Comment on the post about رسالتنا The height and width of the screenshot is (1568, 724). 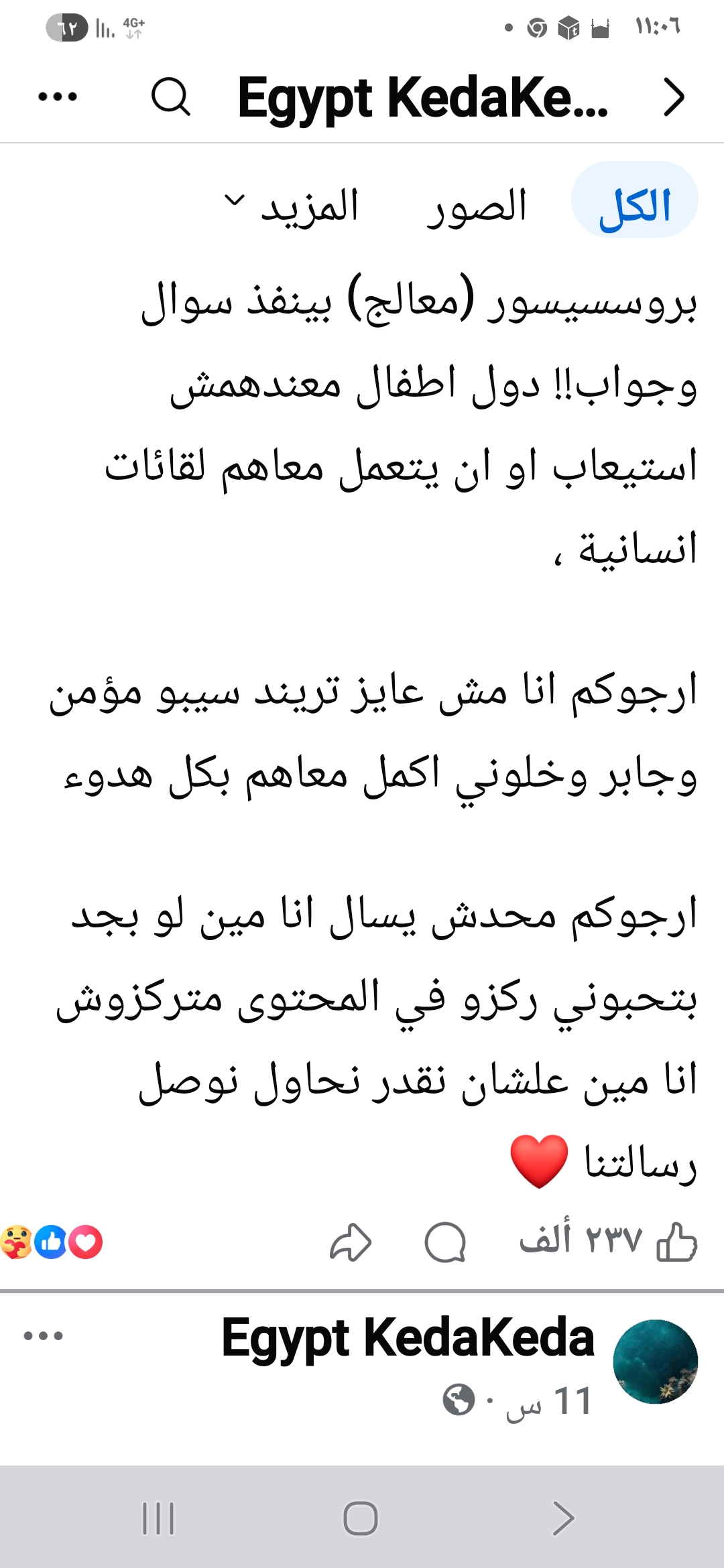point(445,1242)
